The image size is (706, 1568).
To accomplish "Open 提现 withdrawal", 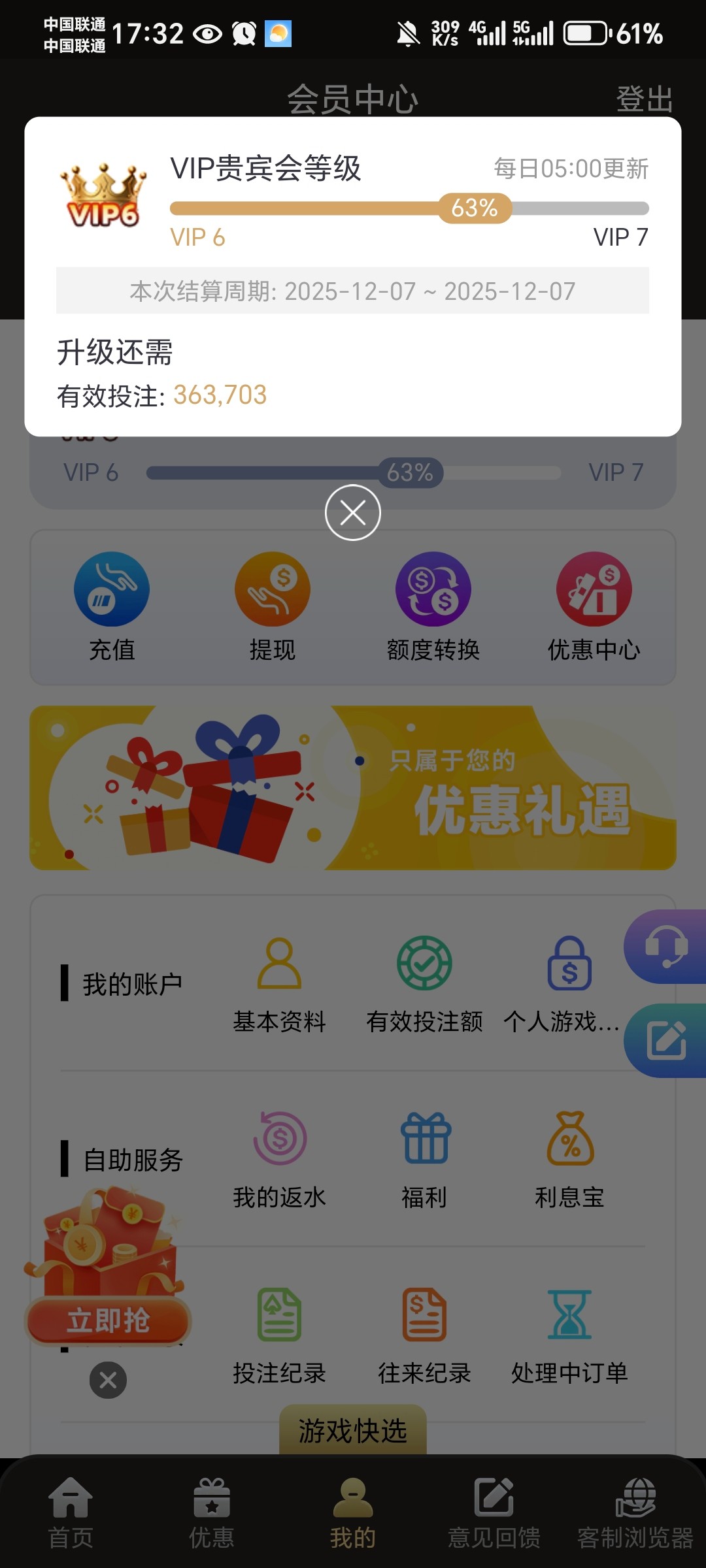I will 273,606.
